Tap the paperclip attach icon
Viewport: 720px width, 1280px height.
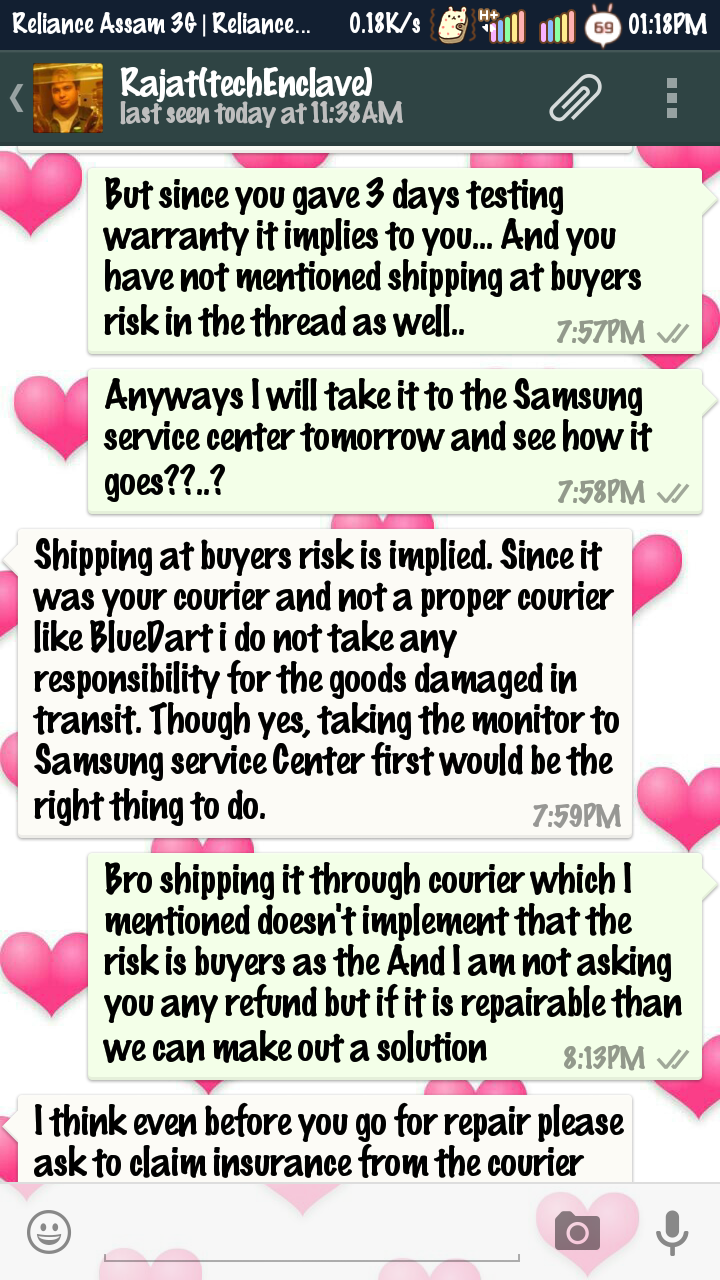click(x=576, y=98)
